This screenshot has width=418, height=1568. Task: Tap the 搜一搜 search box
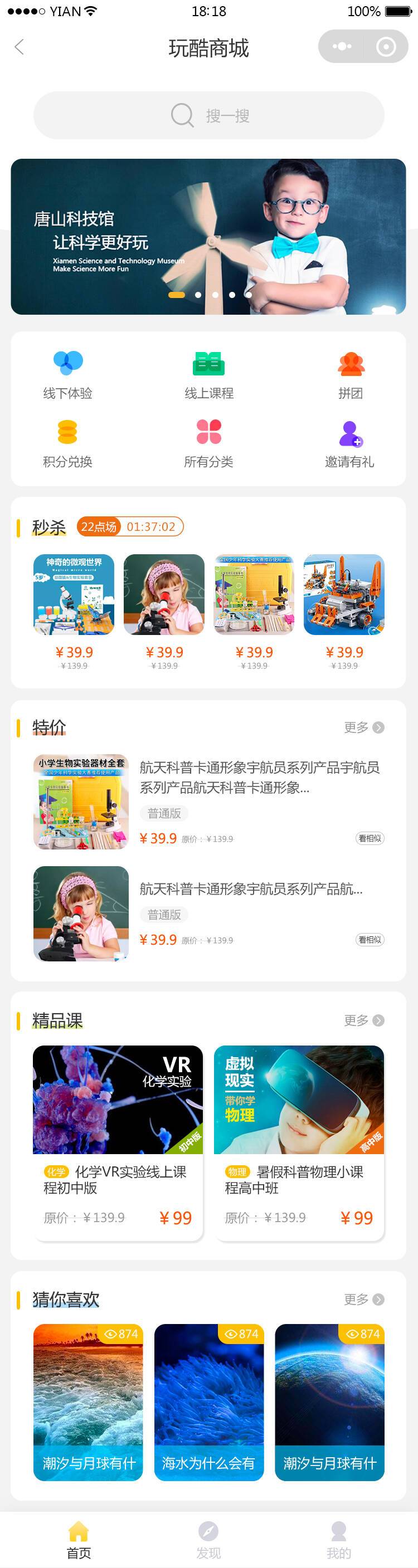tap(208, 115)
